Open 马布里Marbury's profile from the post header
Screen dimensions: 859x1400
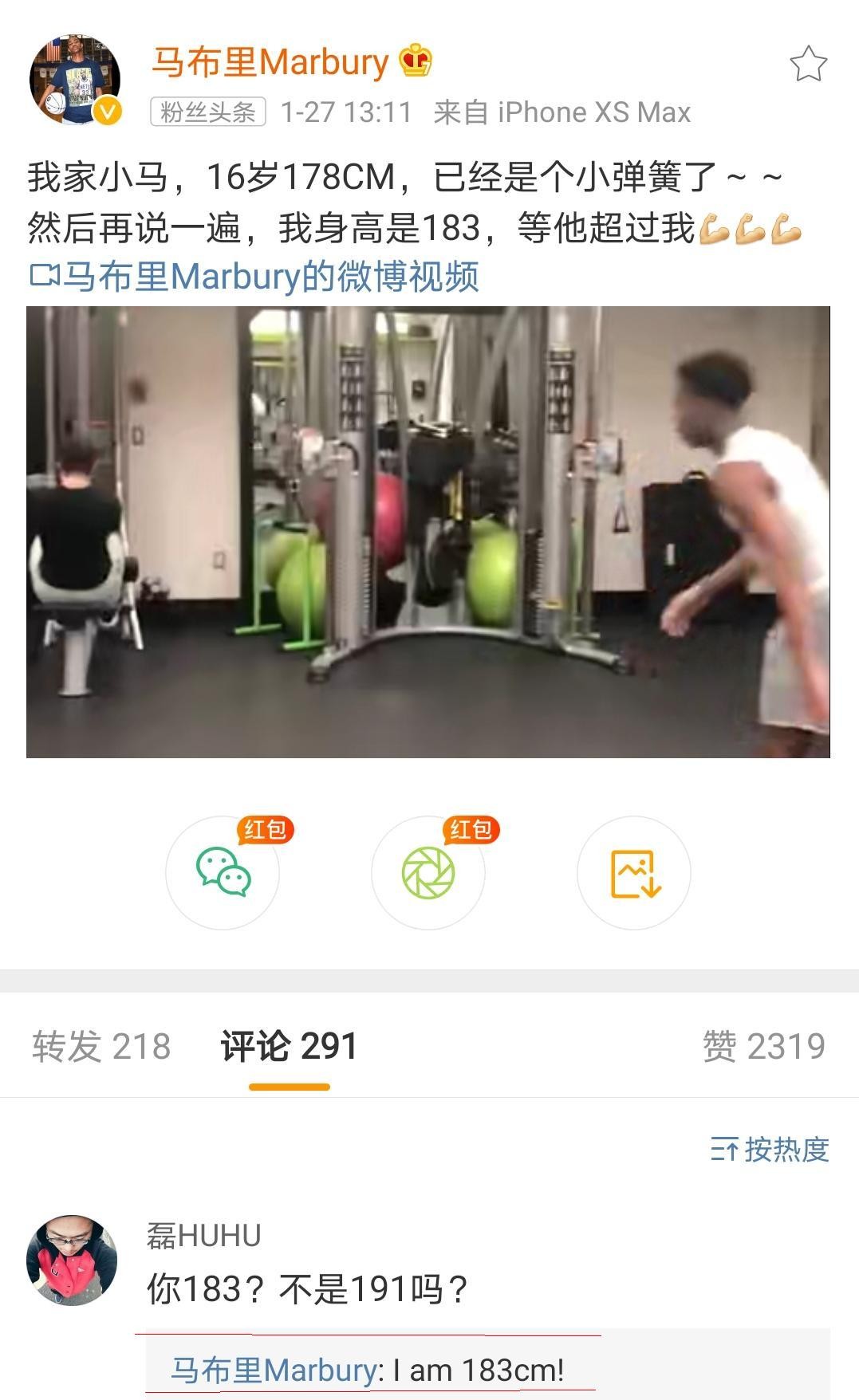click(270, 62)
